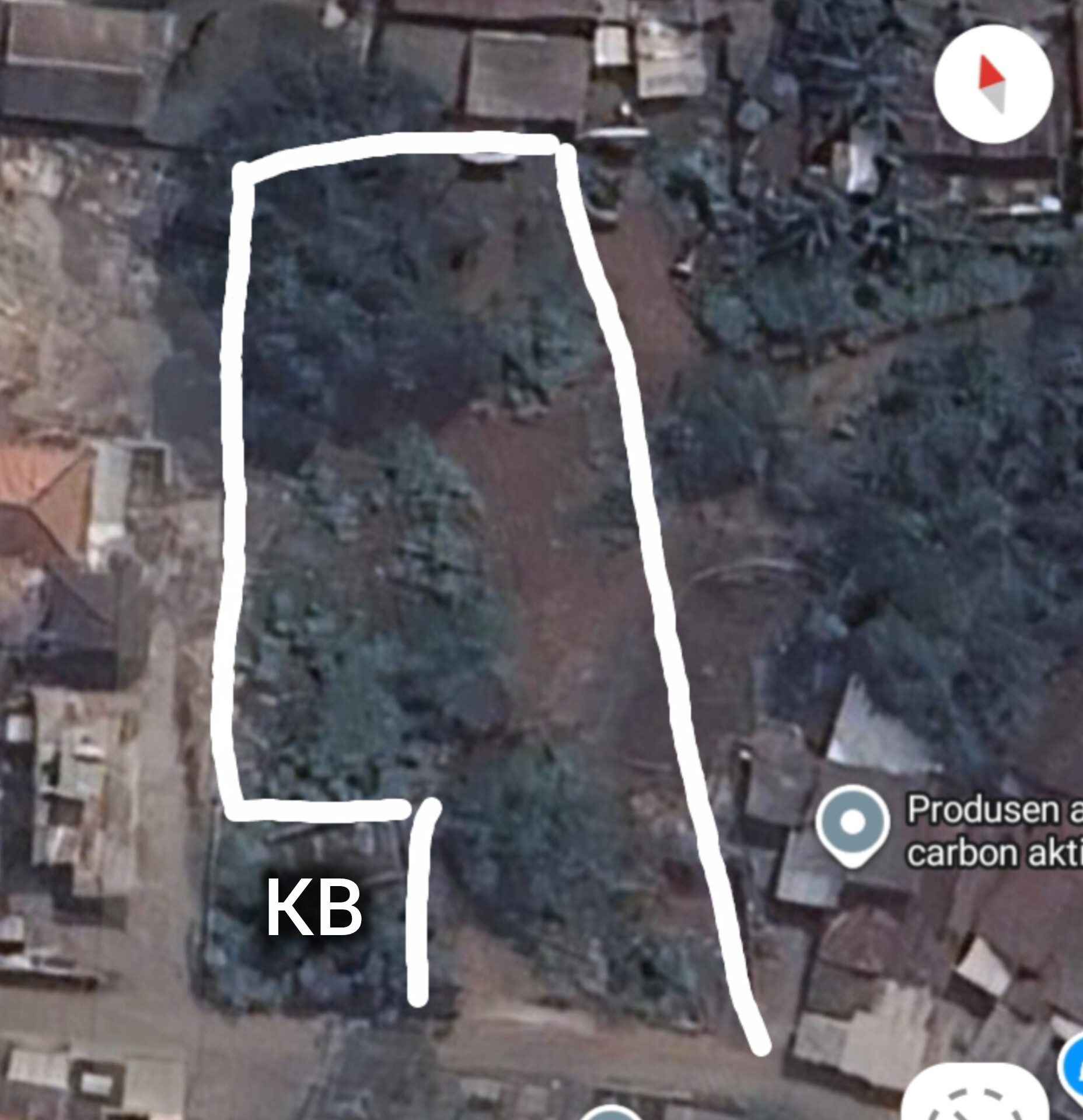This screenshot has height=1120, width=1083.
Task: Tap the compass to reset map orientation
Action: pos(993,84)
